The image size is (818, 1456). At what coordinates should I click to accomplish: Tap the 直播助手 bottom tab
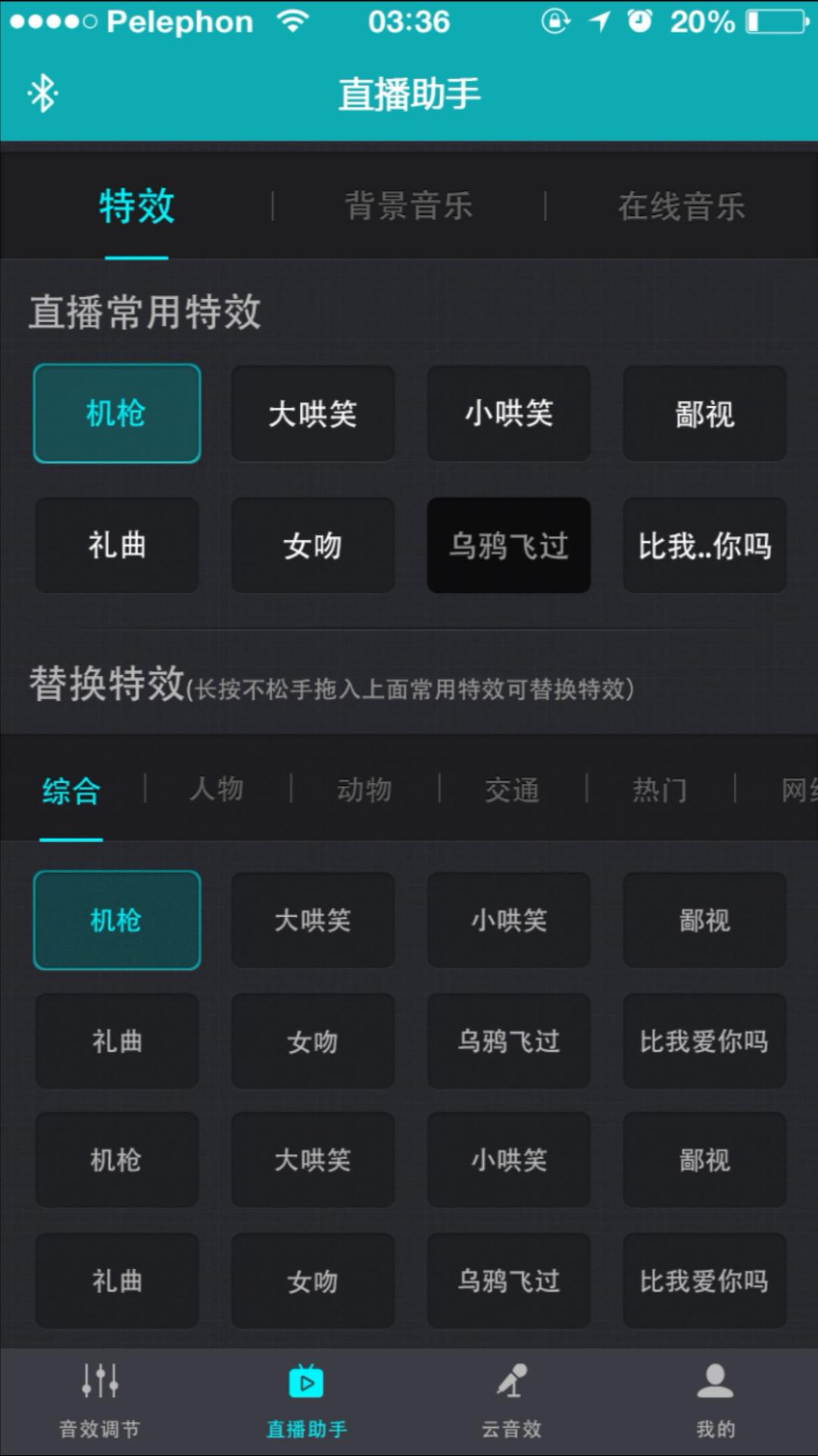pyautogui.click(x=307, y=1401)
